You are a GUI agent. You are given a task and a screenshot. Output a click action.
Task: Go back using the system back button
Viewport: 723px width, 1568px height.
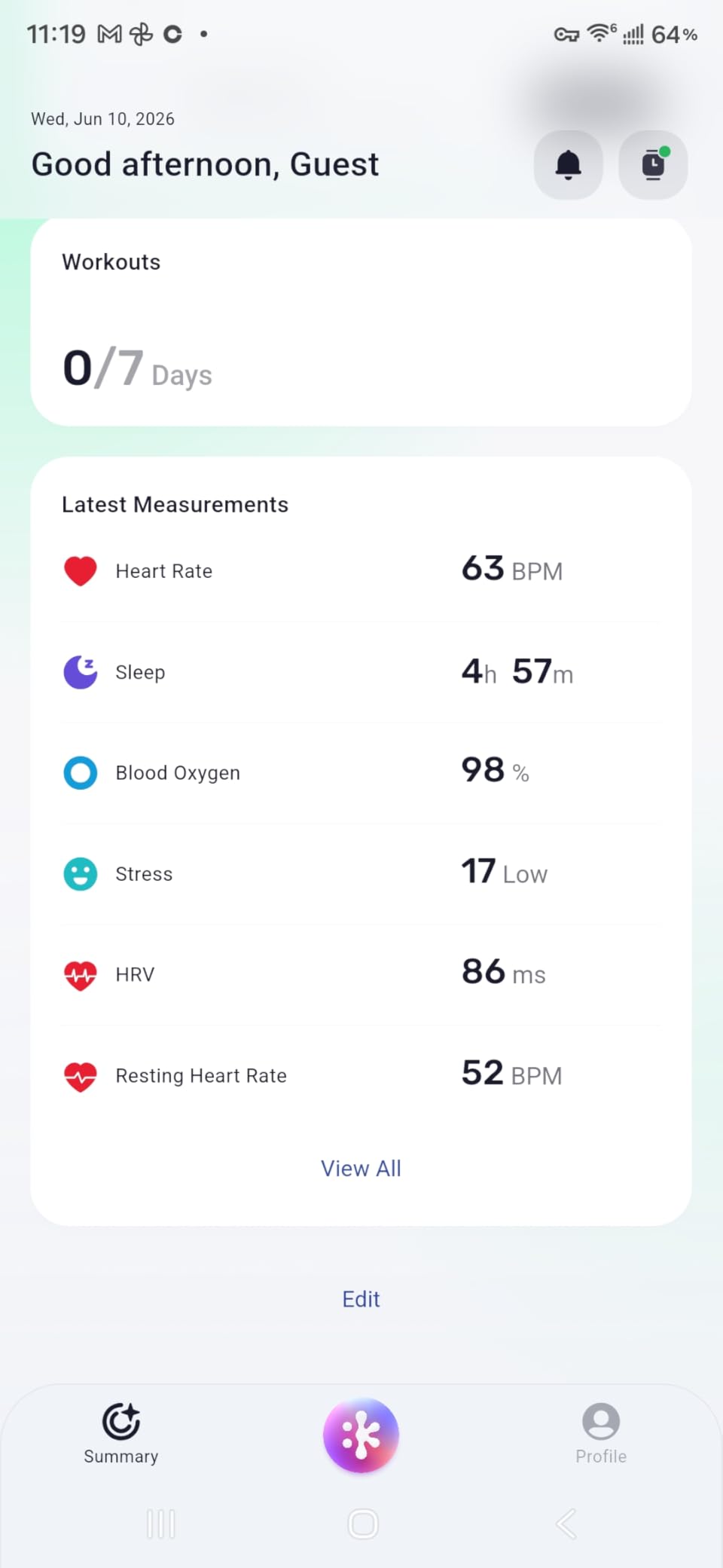(566, 1524)
